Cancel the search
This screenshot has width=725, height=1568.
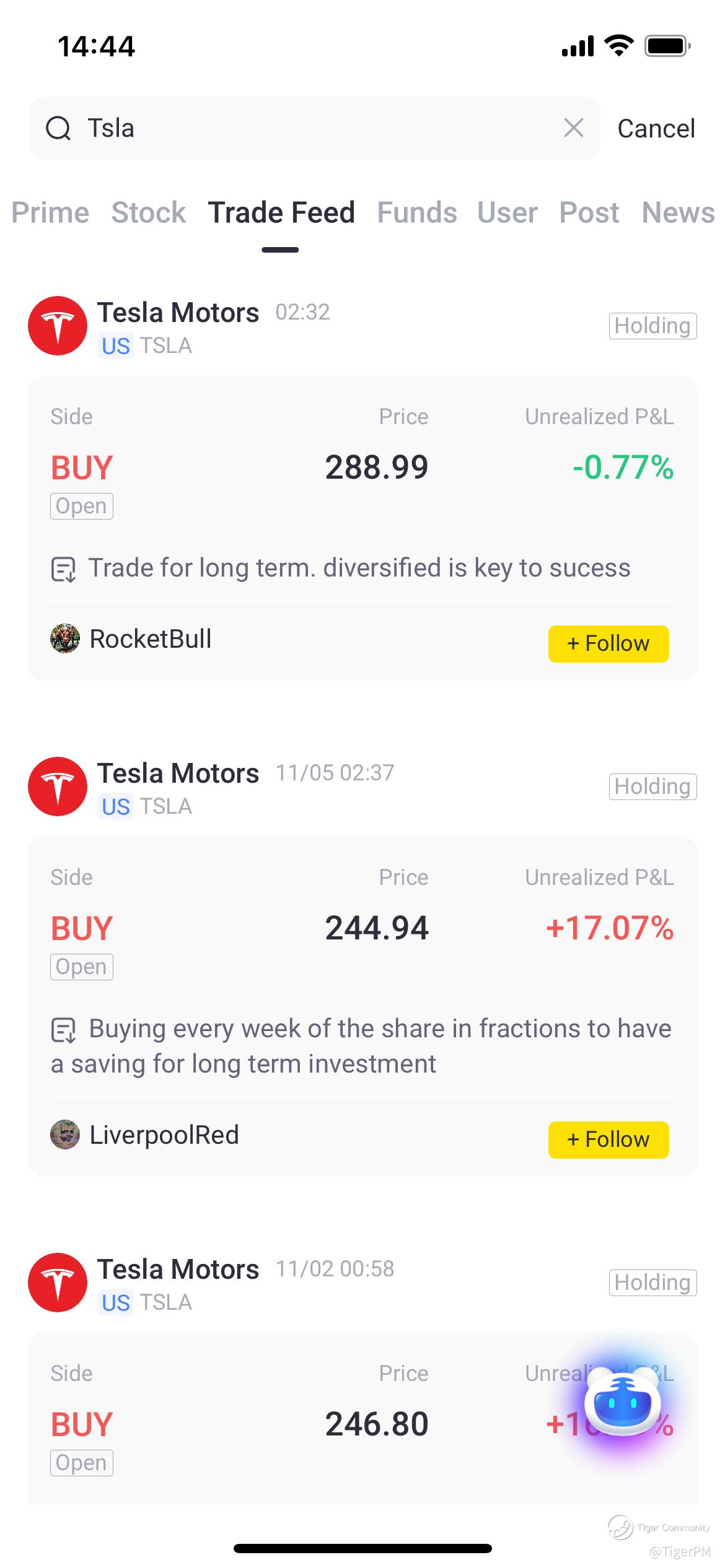coord(656,129)
